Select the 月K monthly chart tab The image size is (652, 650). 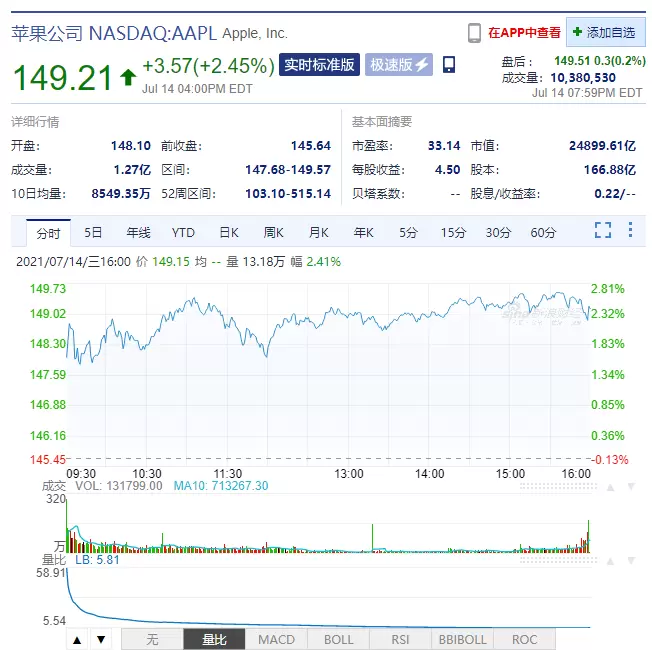[x=318, y=232]
